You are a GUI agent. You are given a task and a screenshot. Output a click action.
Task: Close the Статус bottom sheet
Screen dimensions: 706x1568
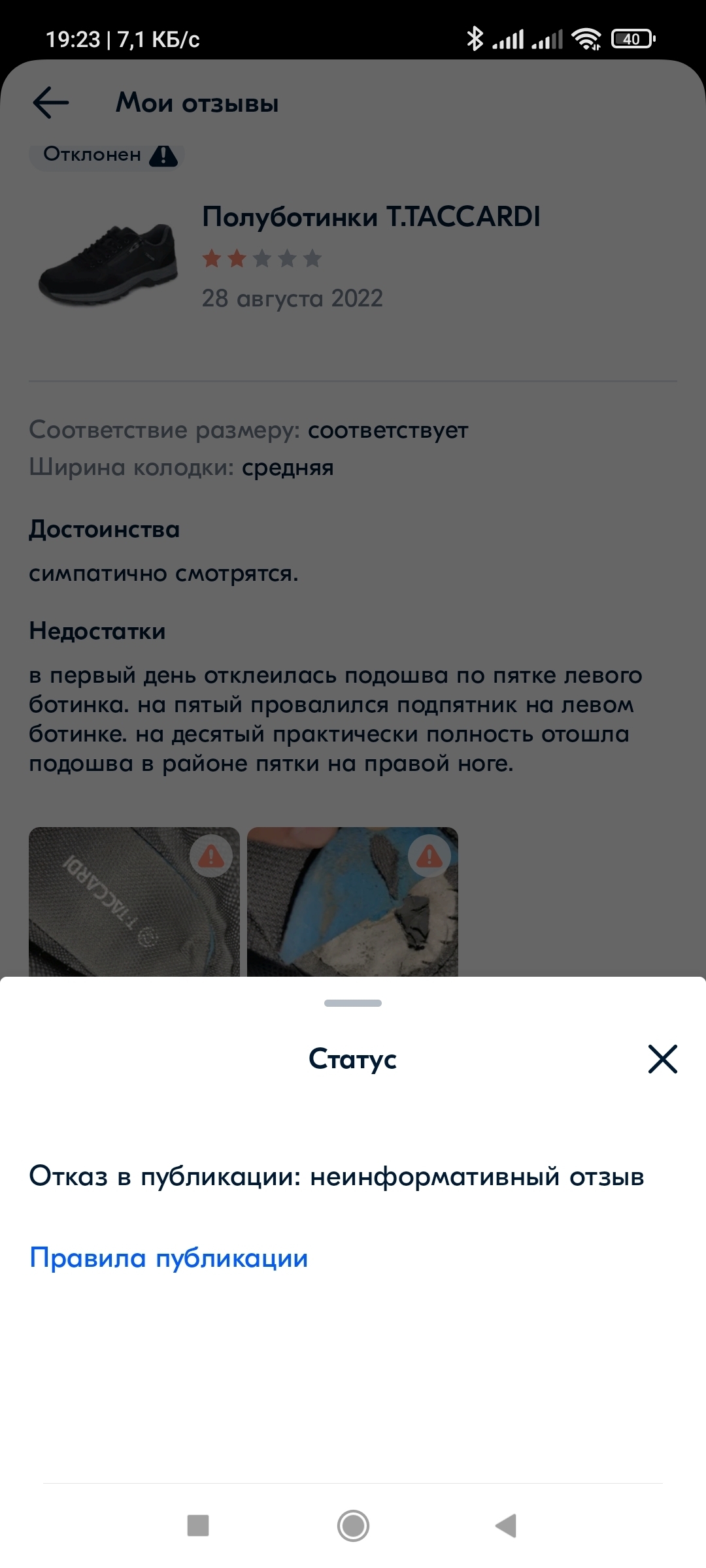(x=662, y=1059)
